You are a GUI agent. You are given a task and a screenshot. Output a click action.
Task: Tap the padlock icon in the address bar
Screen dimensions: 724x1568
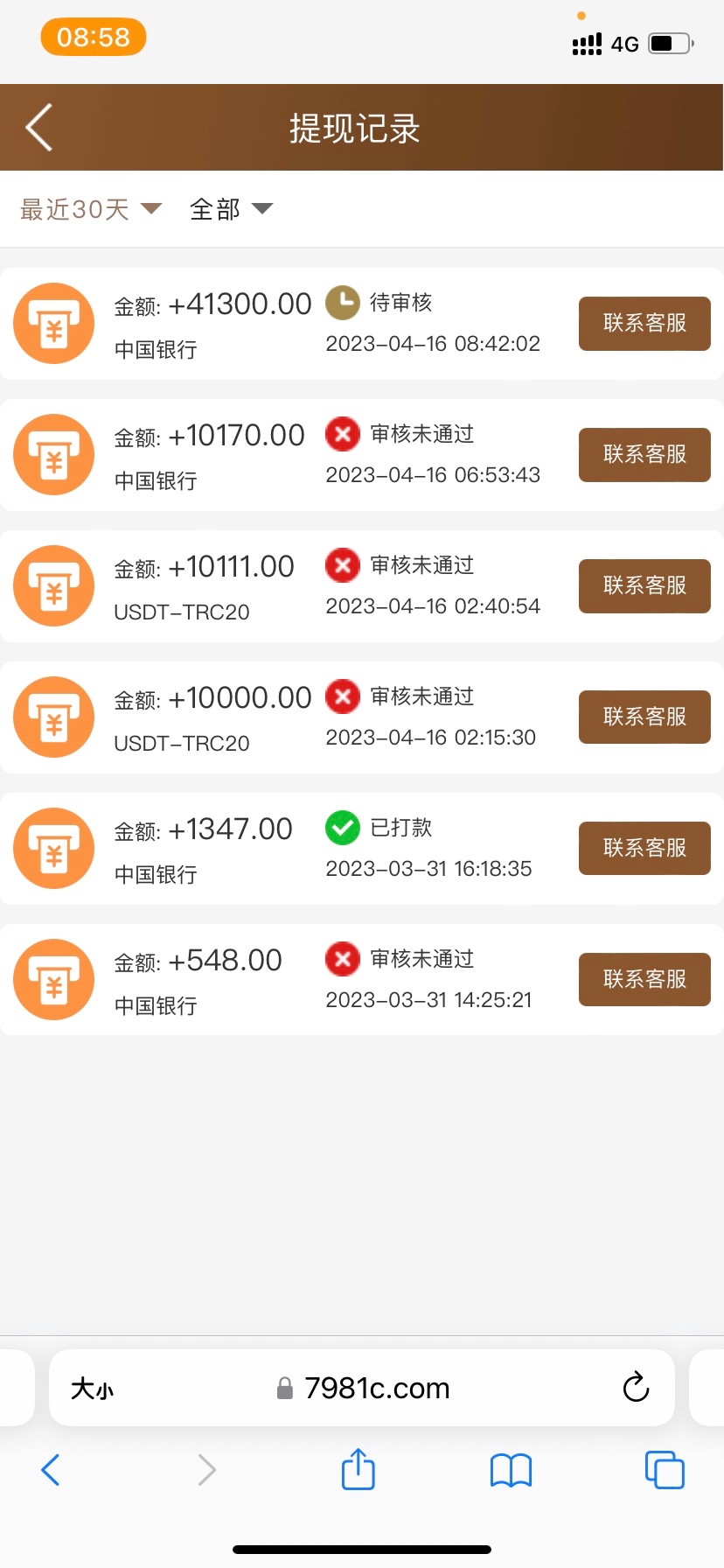pos(282,1388)
